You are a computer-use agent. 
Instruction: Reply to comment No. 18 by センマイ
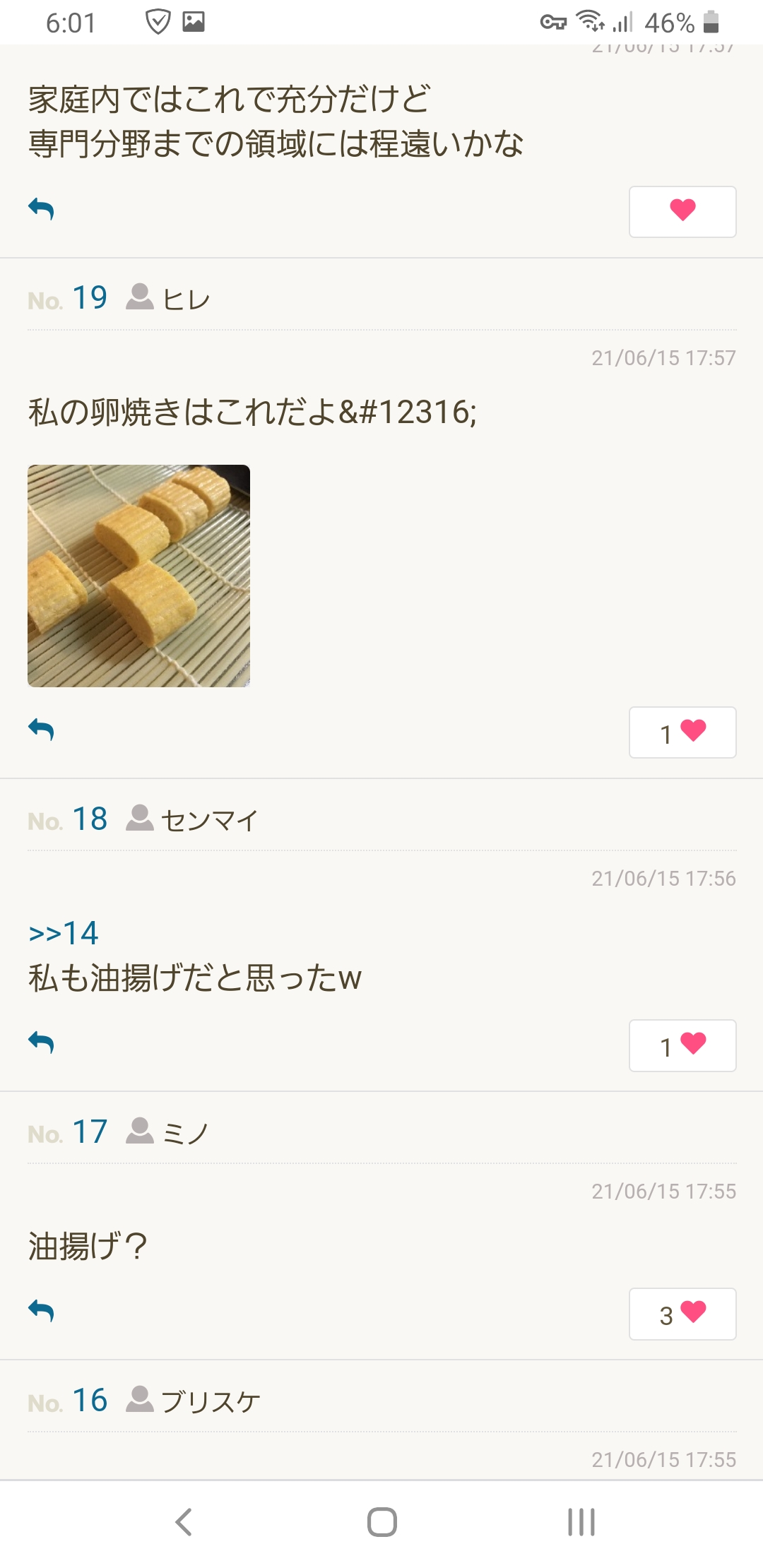coord(41,1043)
